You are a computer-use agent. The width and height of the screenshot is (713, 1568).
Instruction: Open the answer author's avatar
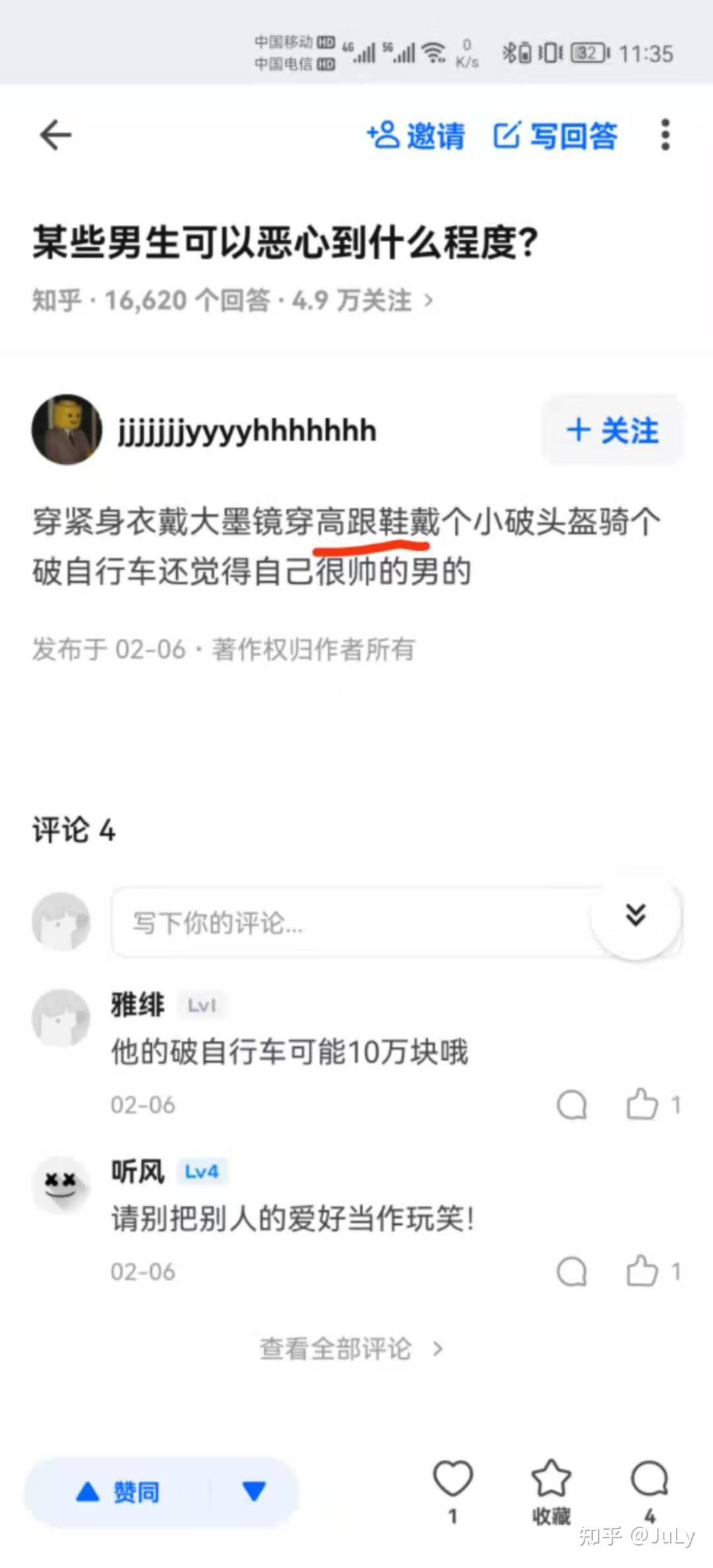(67, 430)
